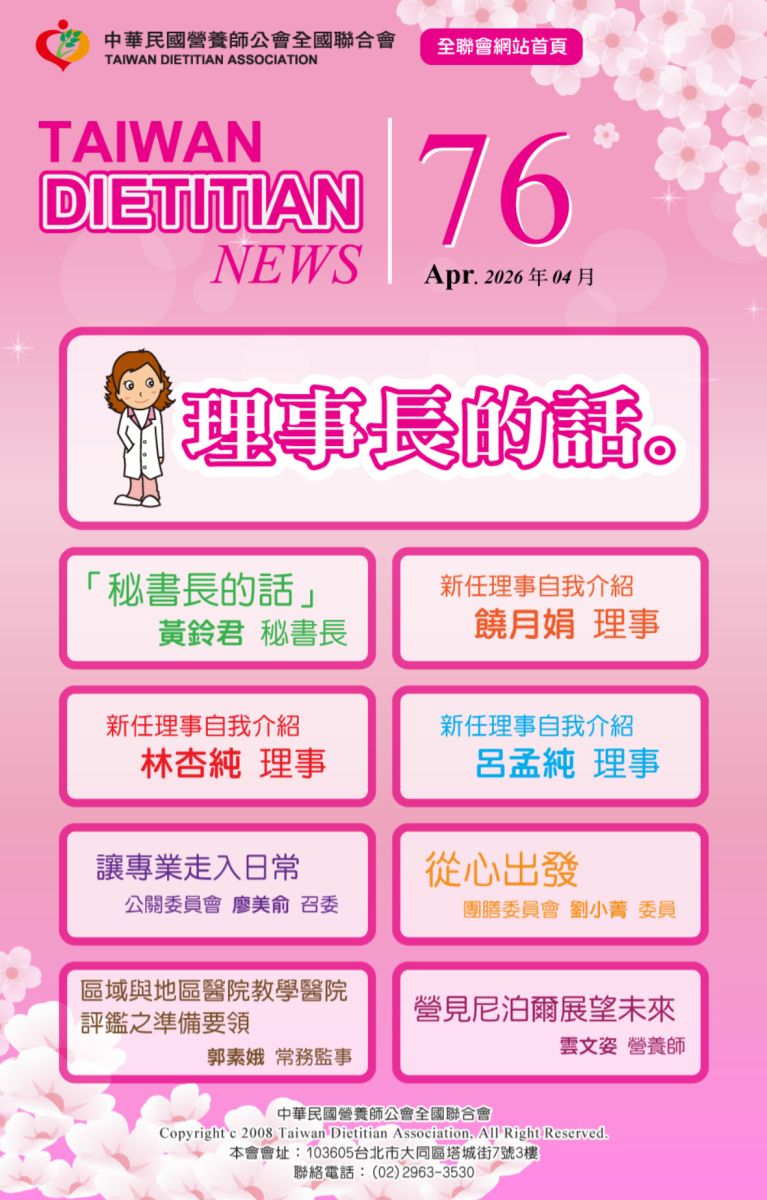Open the 理事長的話 banner
This screenshot has height=1200, width=767.
point(383,428)
